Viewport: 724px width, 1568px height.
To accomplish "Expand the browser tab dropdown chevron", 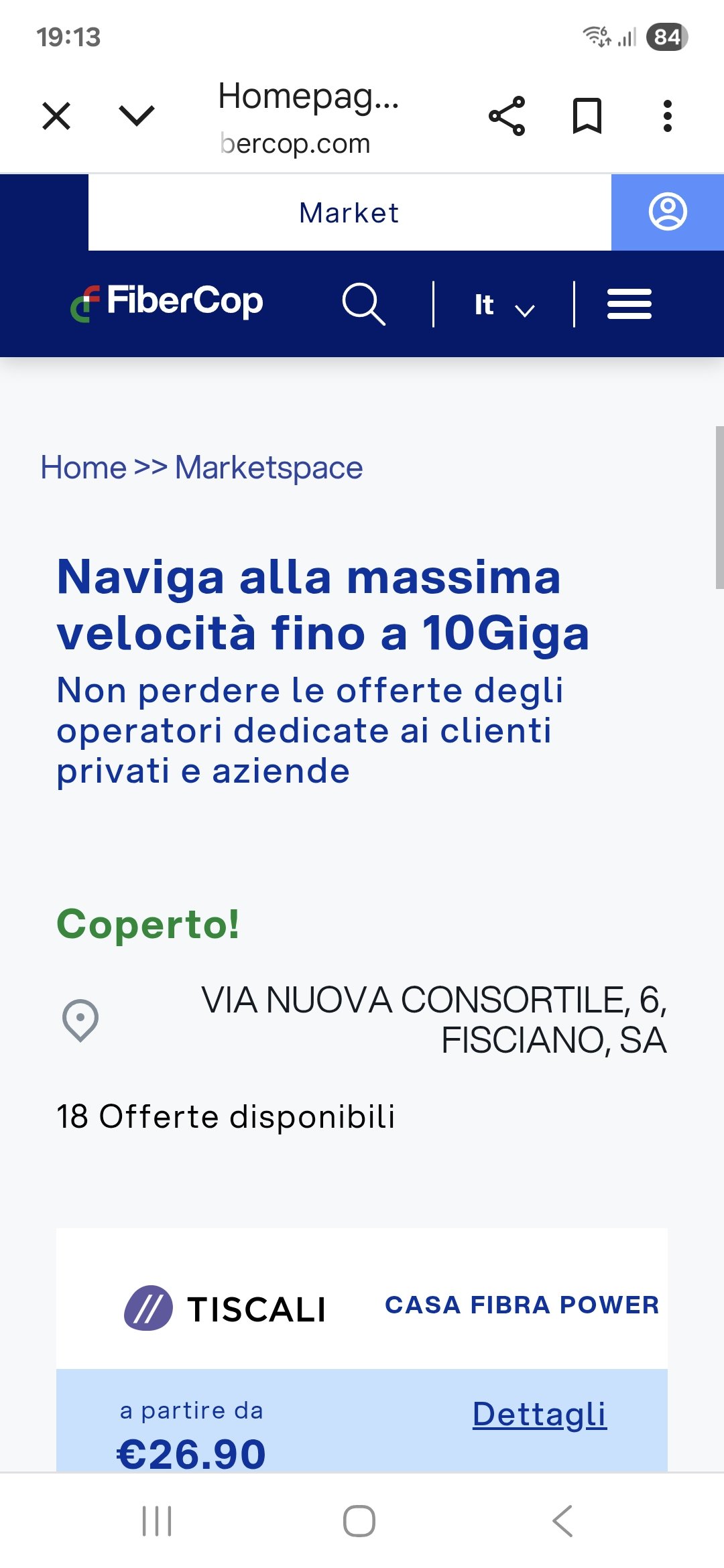I will click(x=137, y=115).
